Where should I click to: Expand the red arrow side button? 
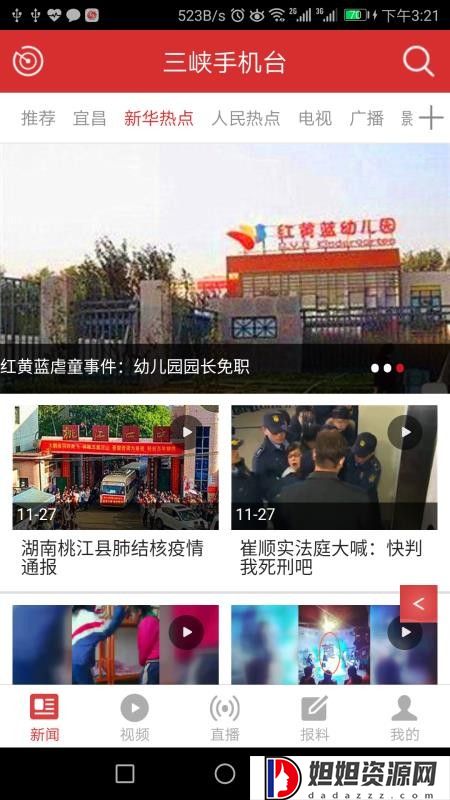point(419,604)
